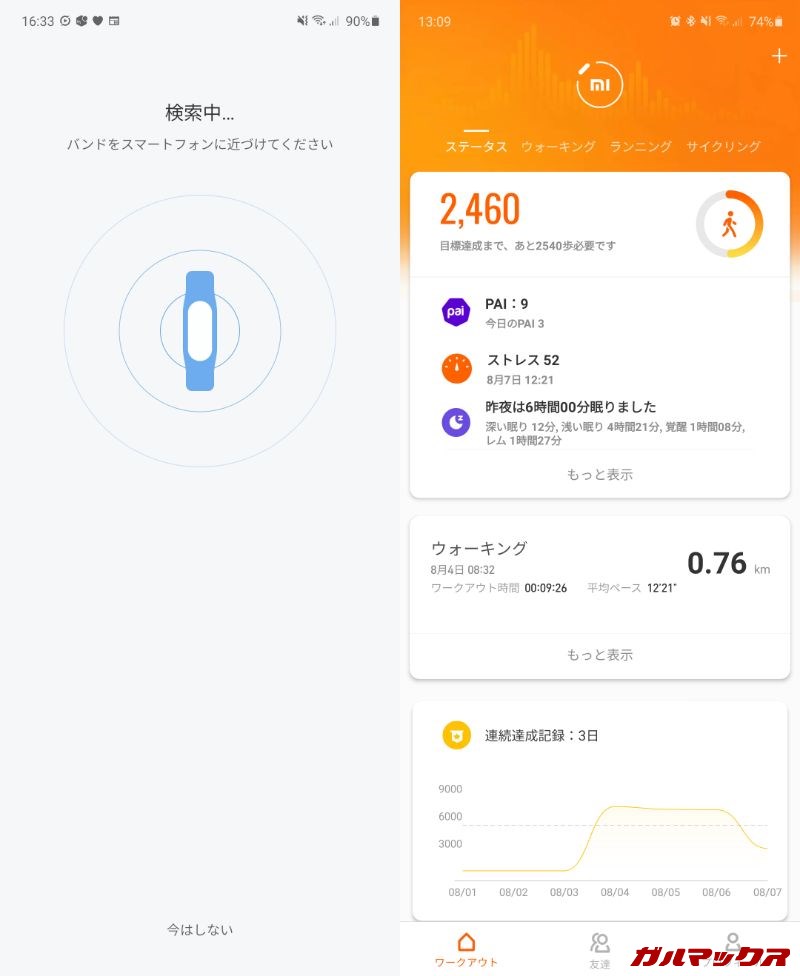Switch to the 友達 bottom tab

coord(600,949)
